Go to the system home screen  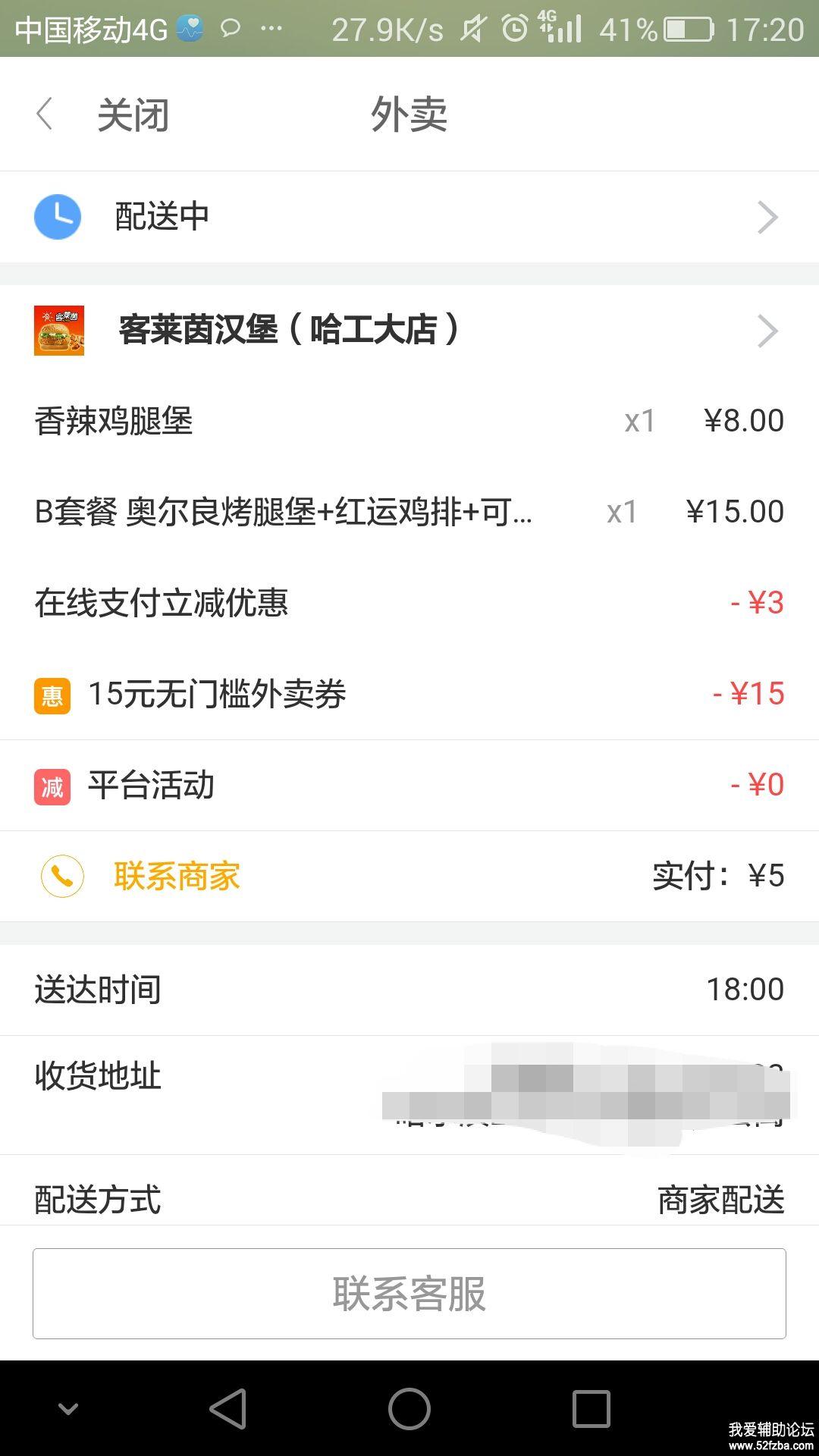409,1409
